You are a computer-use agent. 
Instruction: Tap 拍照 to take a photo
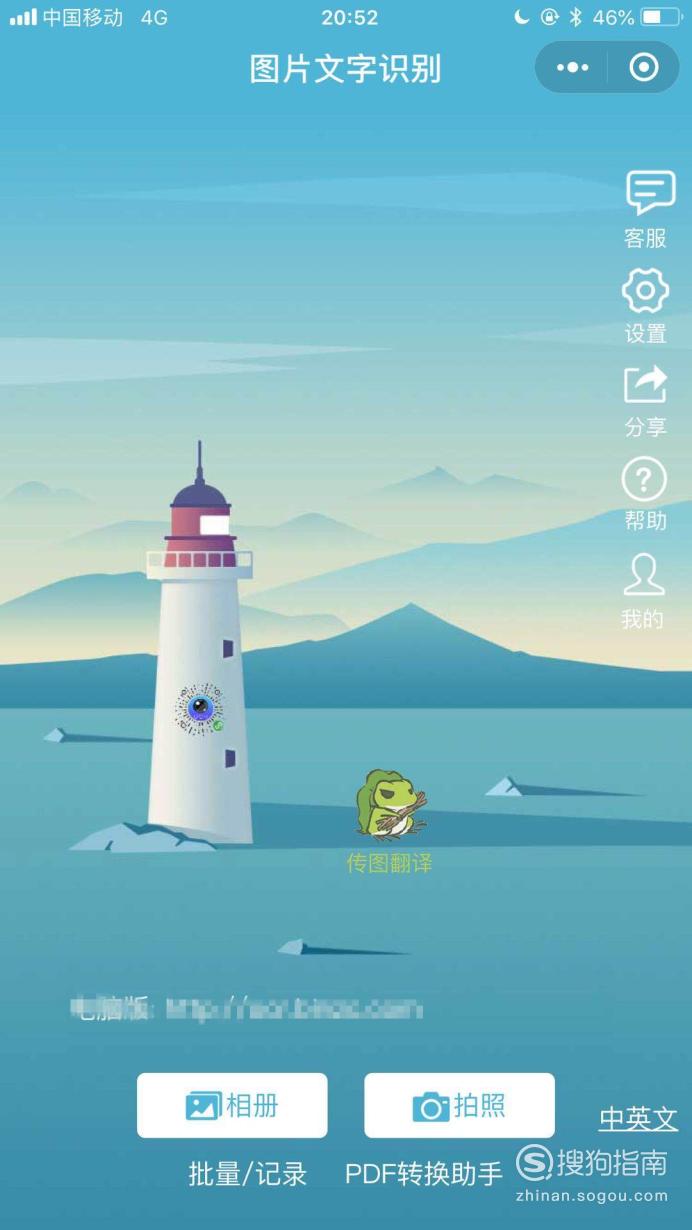(459, 1105)
